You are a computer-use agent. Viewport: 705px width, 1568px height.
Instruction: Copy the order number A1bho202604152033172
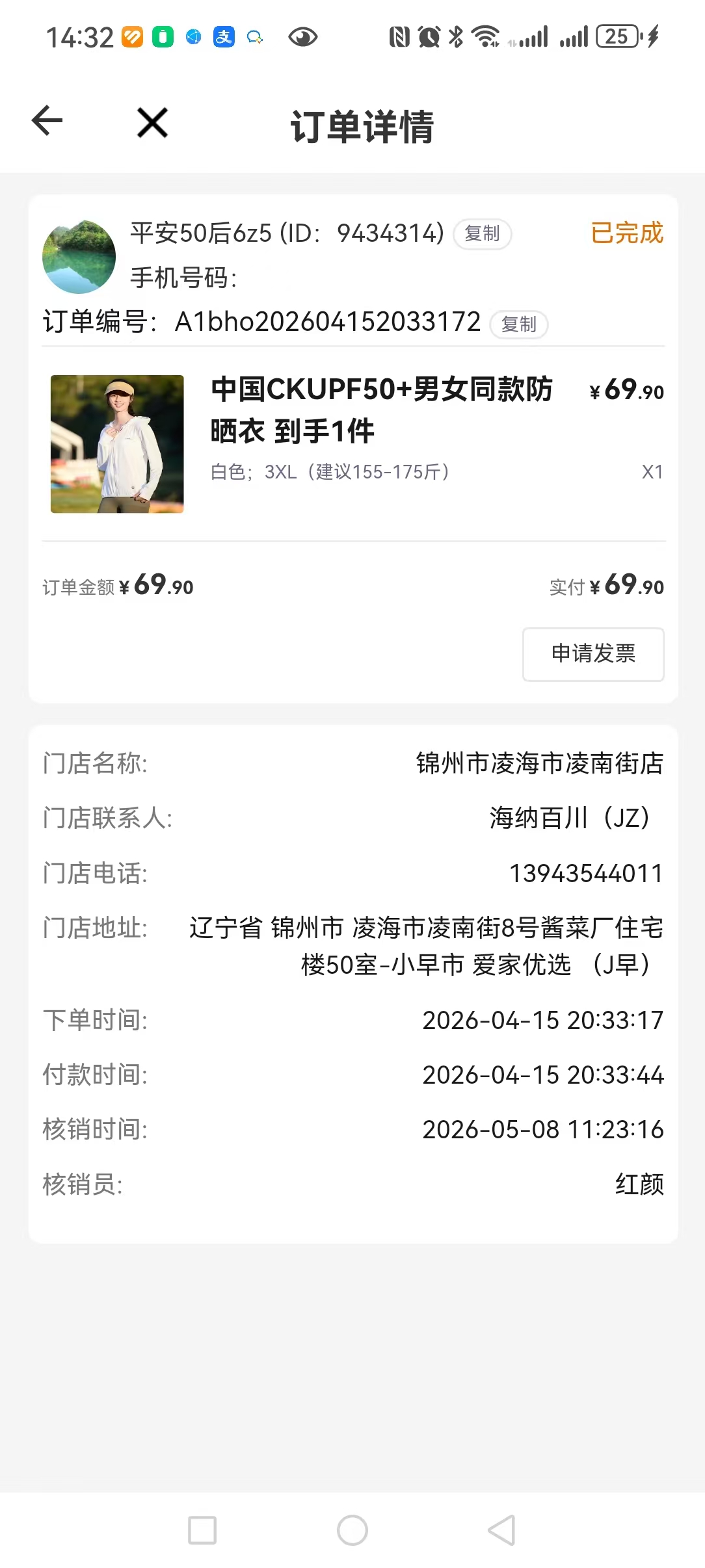pyautogui.click(x=518, y=324)
